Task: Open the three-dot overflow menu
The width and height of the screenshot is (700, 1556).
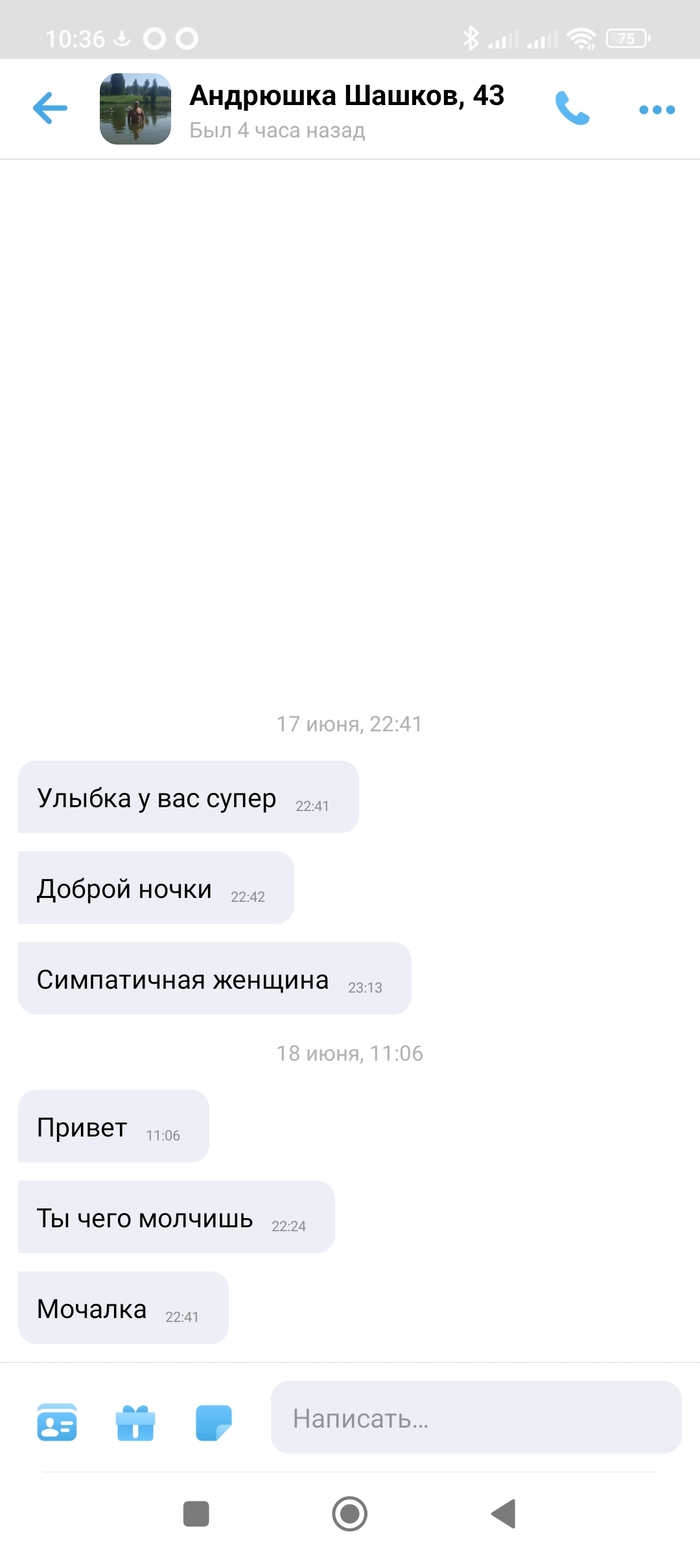Action: click(656, 109)
